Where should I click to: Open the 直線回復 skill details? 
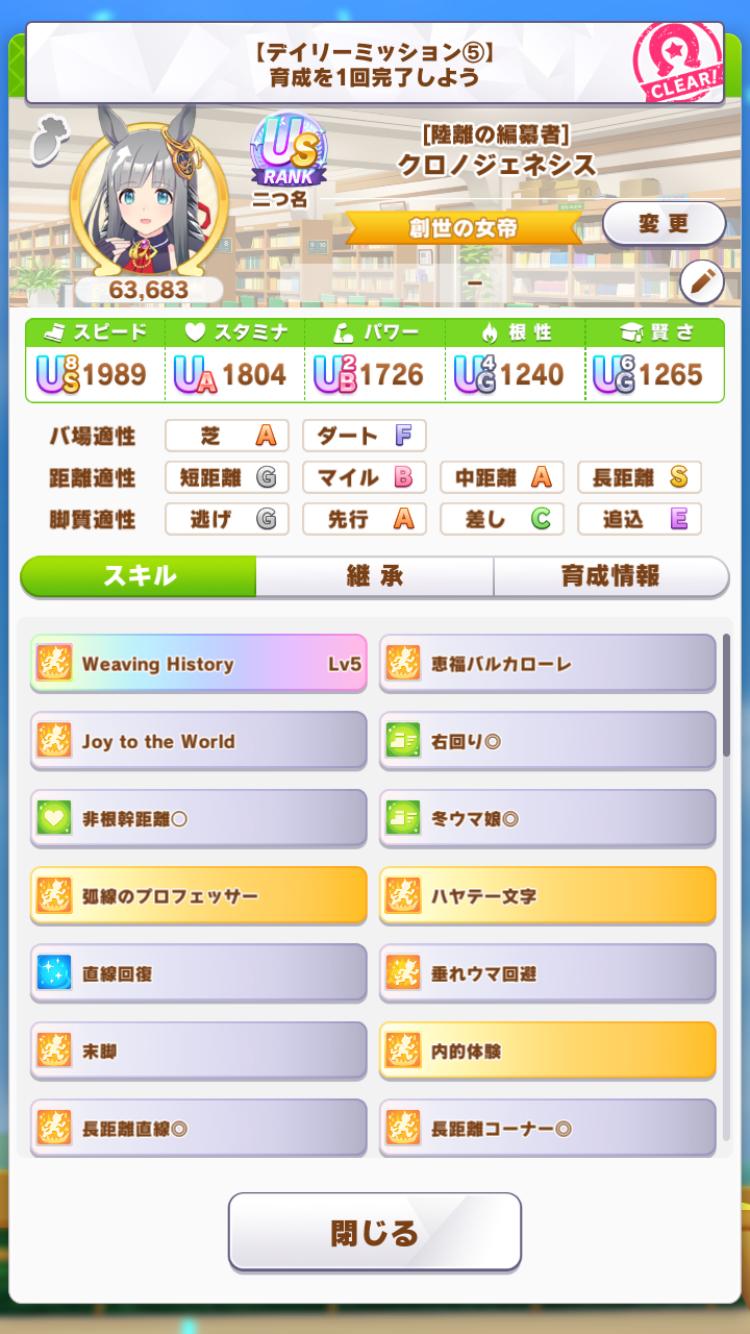198,973
